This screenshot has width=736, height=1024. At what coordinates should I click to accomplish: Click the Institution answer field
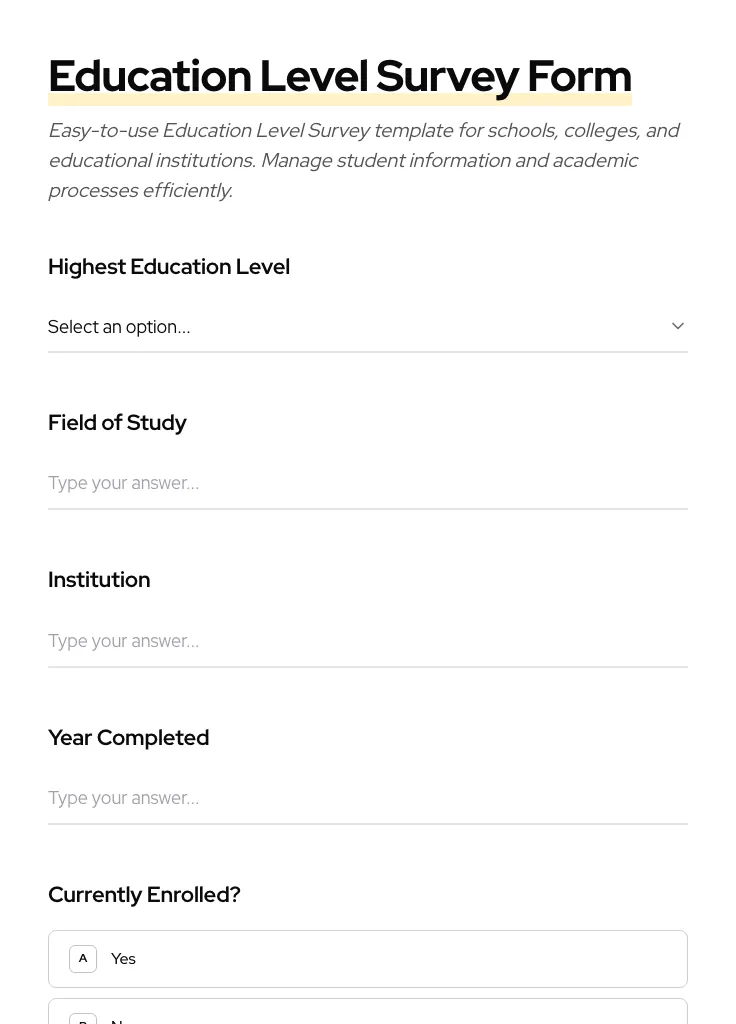tap(368, 641)
